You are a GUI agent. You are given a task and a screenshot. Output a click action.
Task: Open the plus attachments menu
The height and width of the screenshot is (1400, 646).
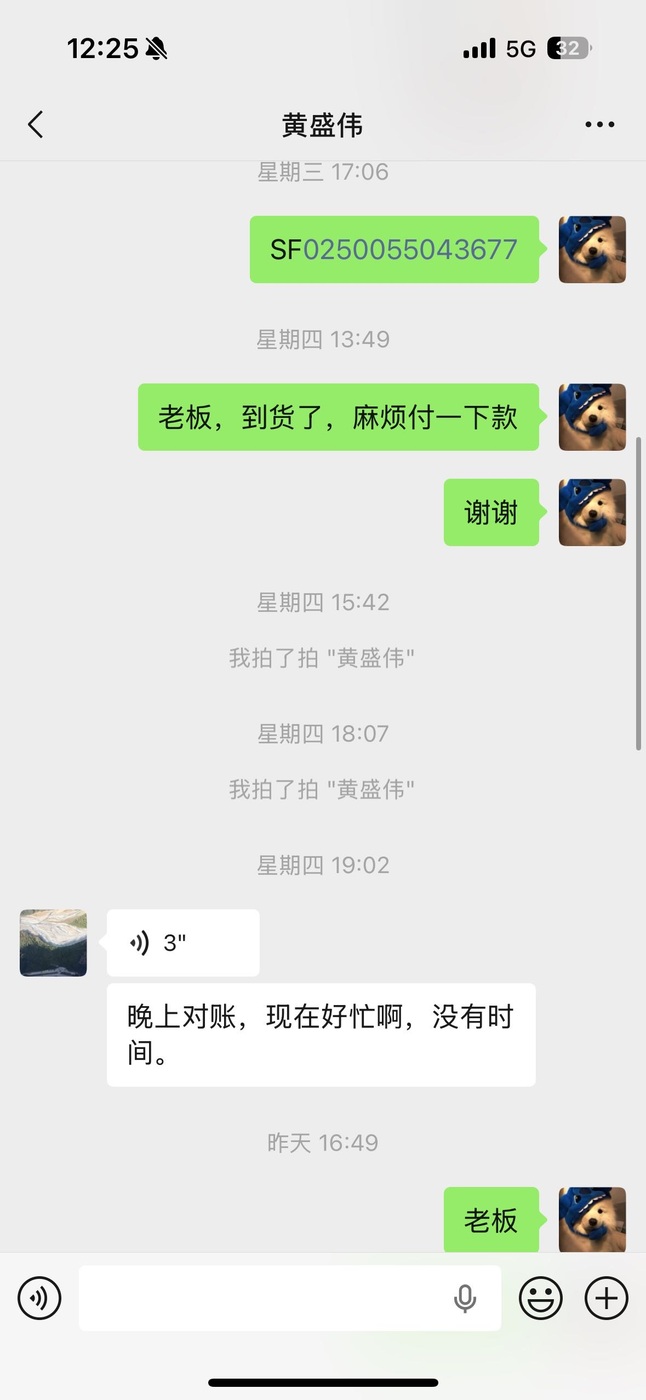(606, 1298)
